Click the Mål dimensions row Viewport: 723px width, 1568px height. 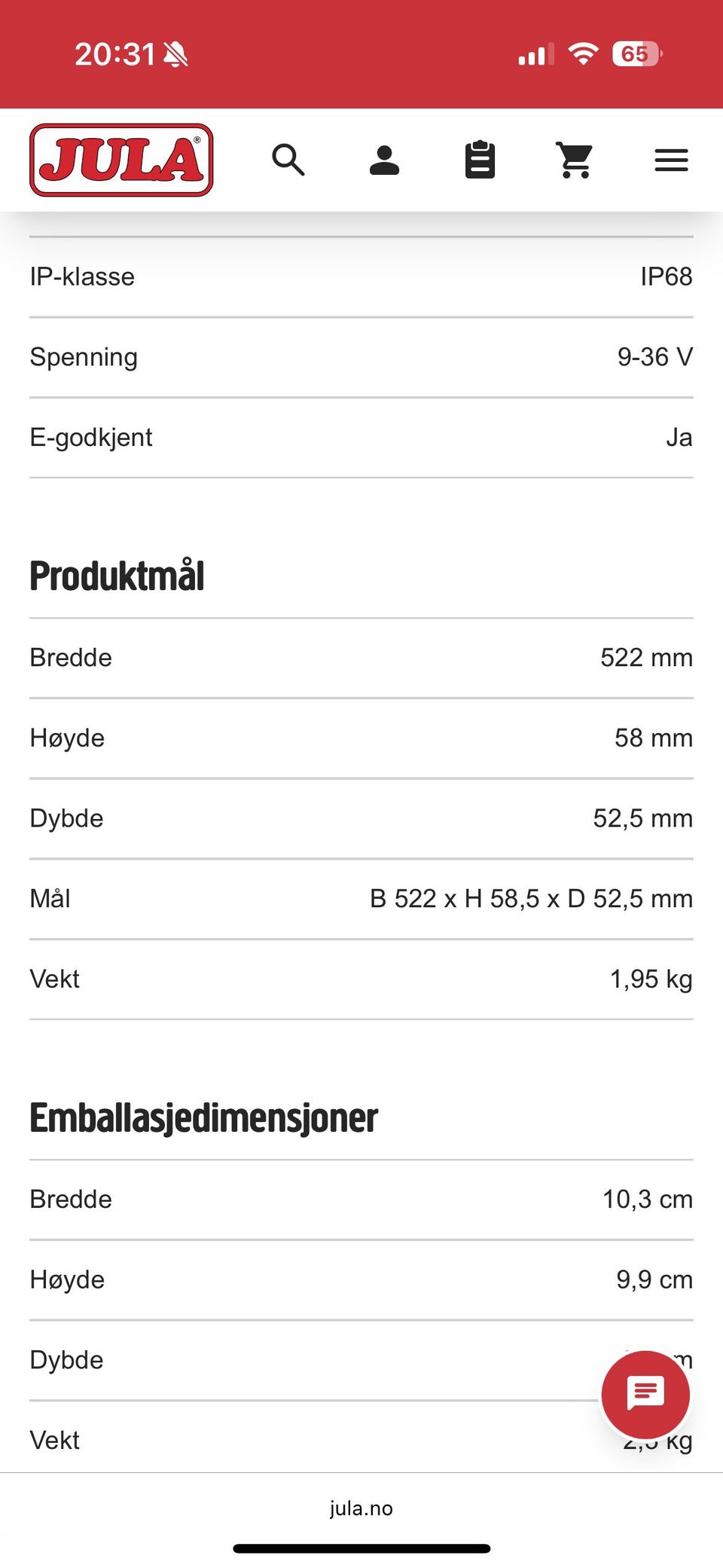[361, 897]
